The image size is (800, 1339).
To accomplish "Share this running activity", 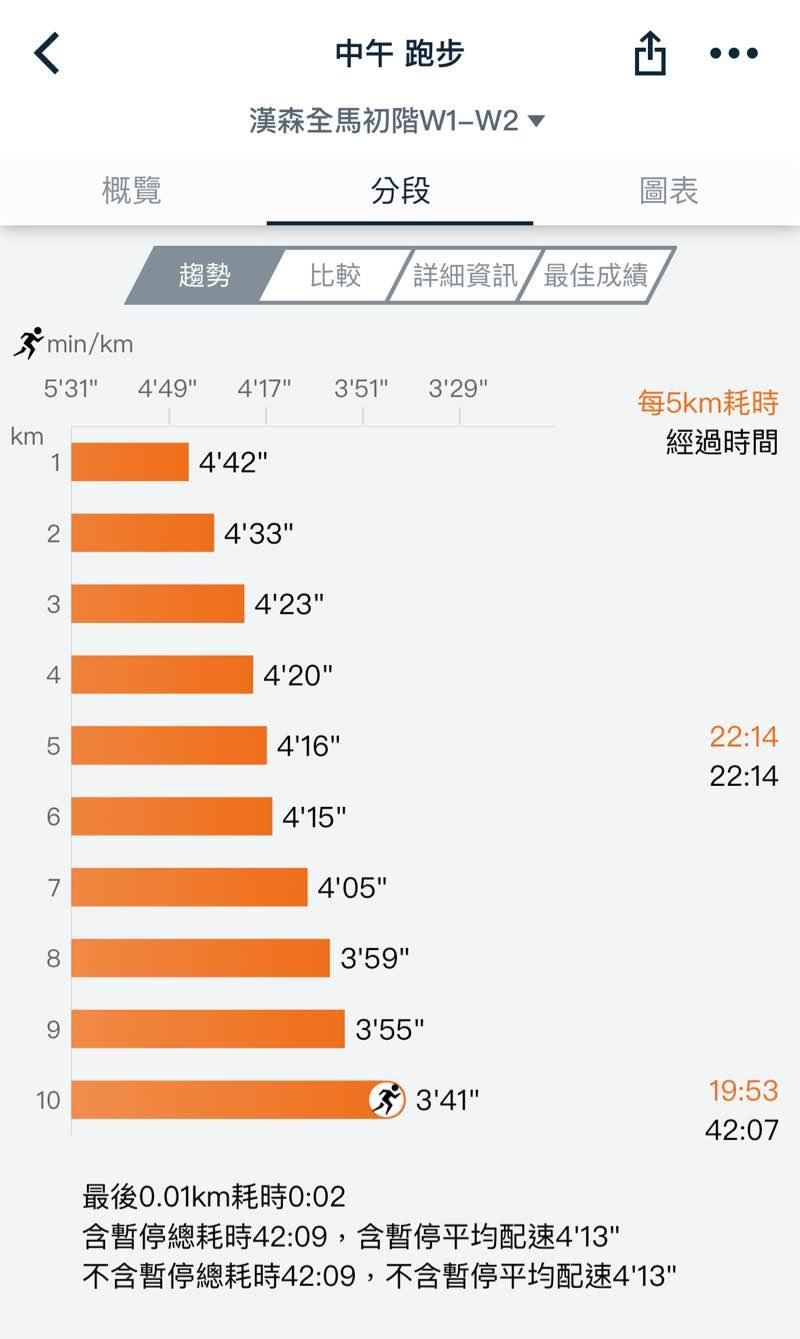I will [650, 54].
